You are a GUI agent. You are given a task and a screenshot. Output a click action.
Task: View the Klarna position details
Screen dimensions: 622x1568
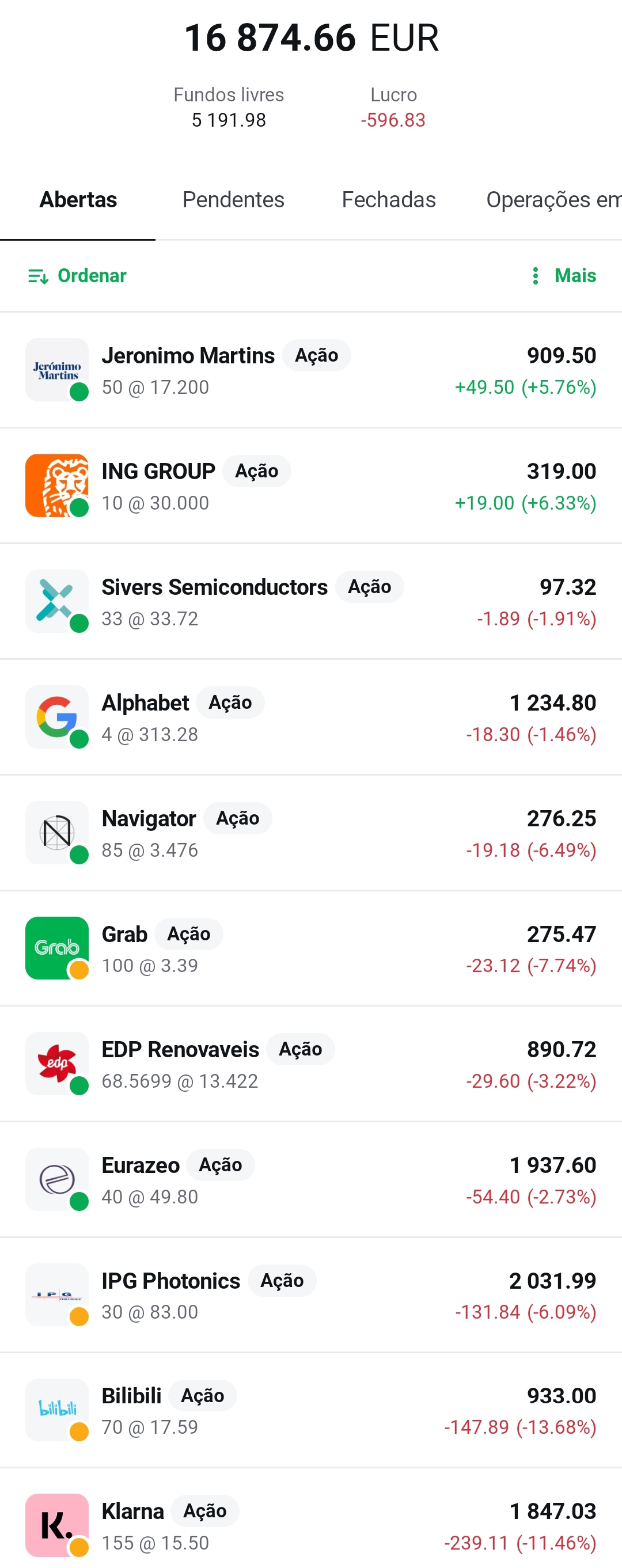click(x=311, y=1518)
